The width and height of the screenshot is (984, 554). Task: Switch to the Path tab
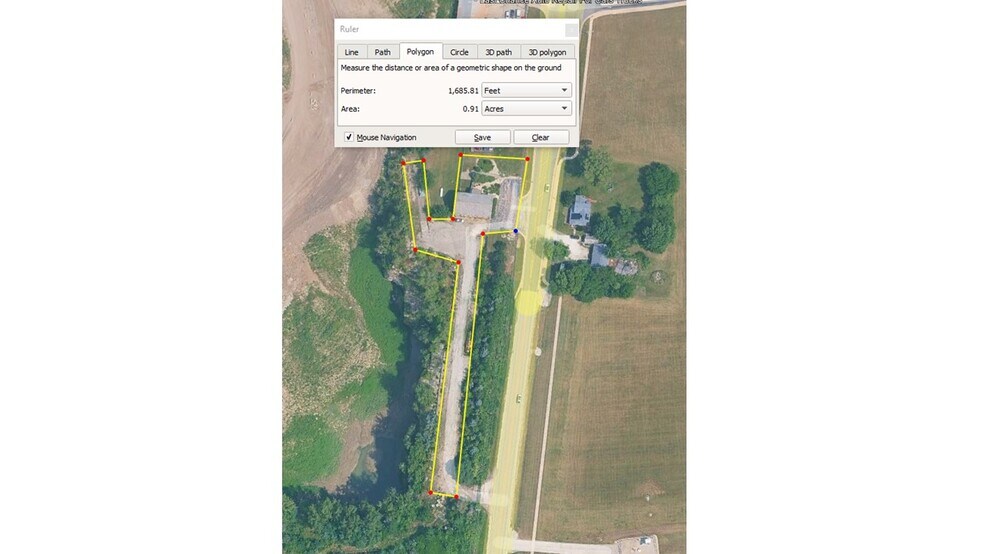383,52
